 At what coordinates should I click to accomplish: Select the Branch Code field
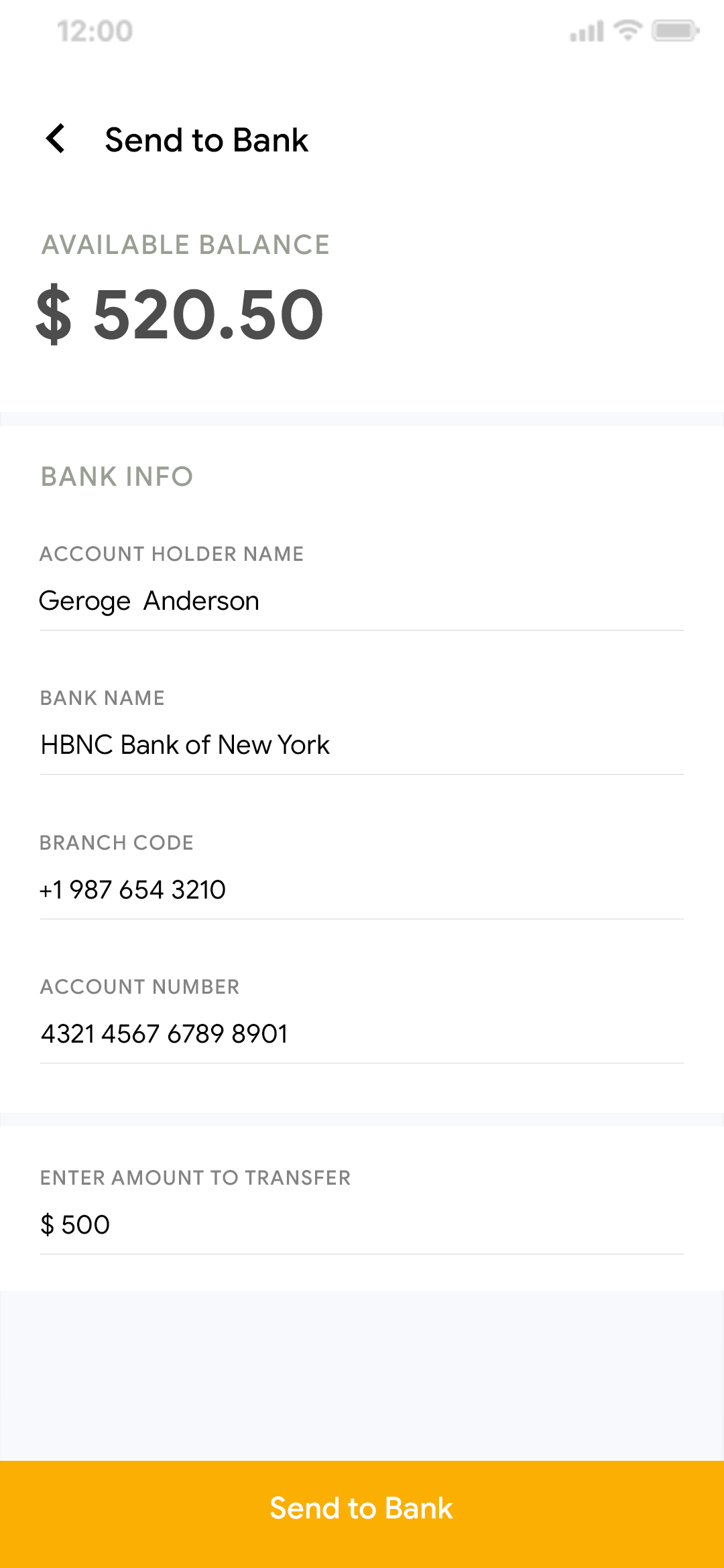[132, 889]
